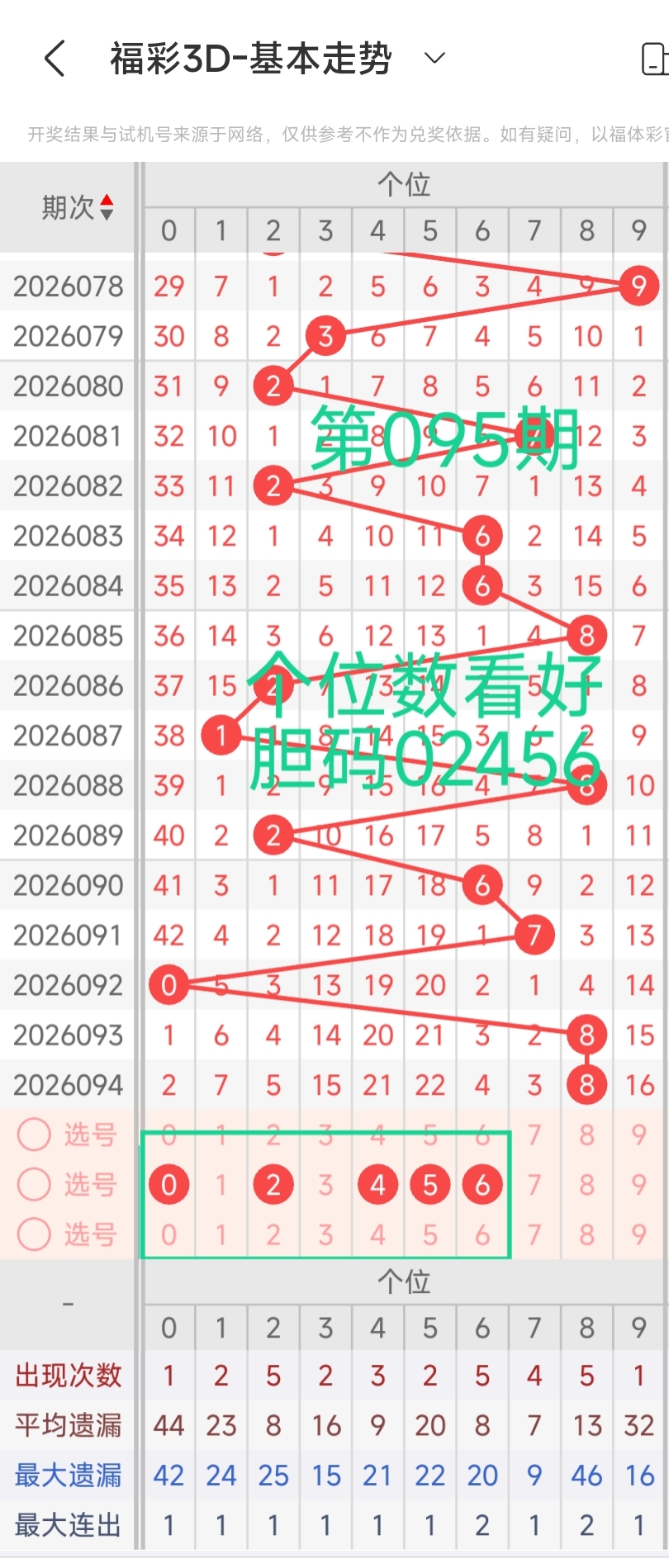Deselect circled number 5 in the middle selection row

(x=429, y=1183)
